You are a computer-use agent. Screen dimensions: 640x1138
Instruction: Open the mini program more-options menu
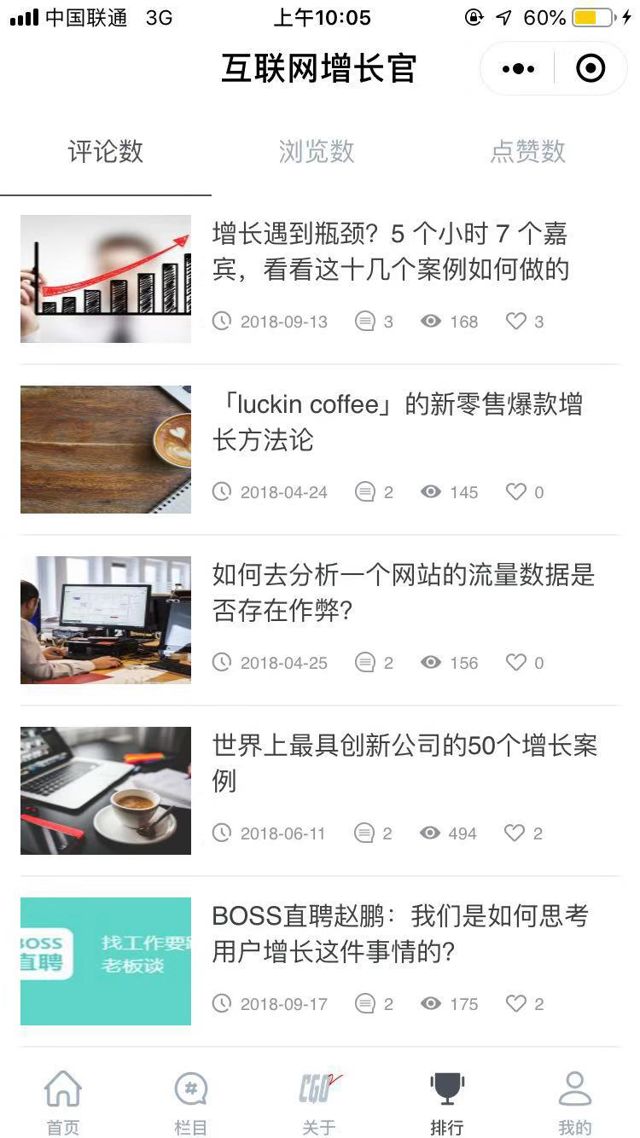518,69
